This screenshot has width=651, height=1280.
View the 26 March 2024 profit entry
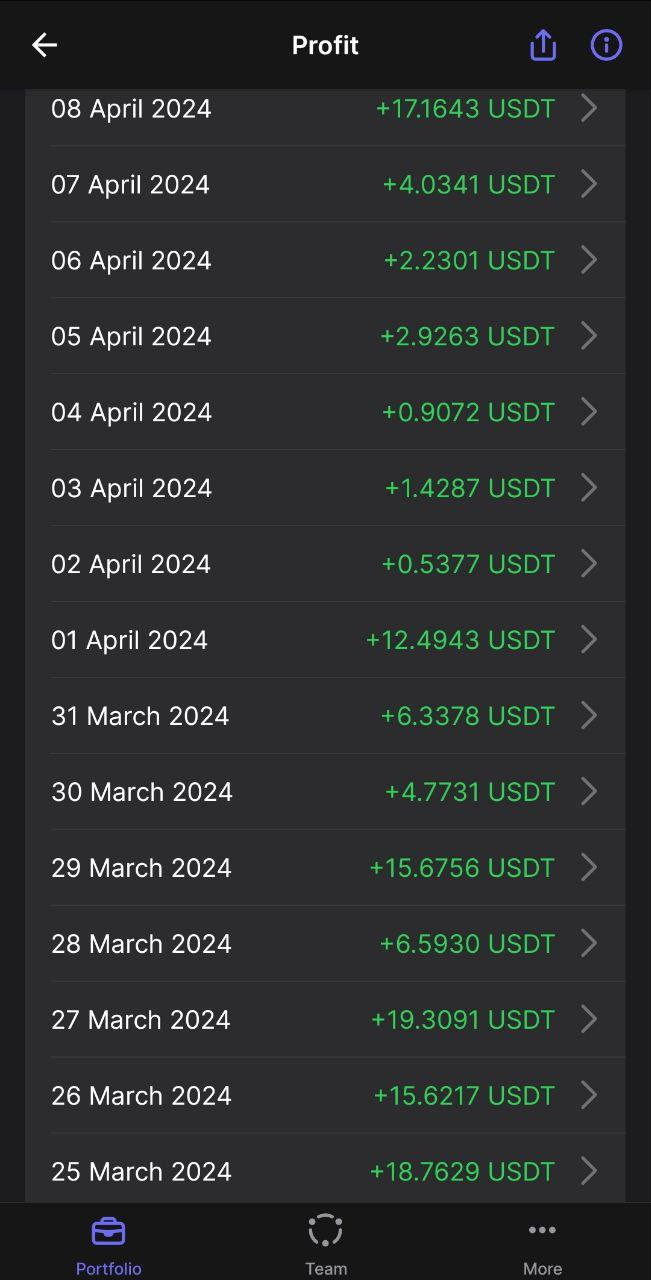point(325,1096)
